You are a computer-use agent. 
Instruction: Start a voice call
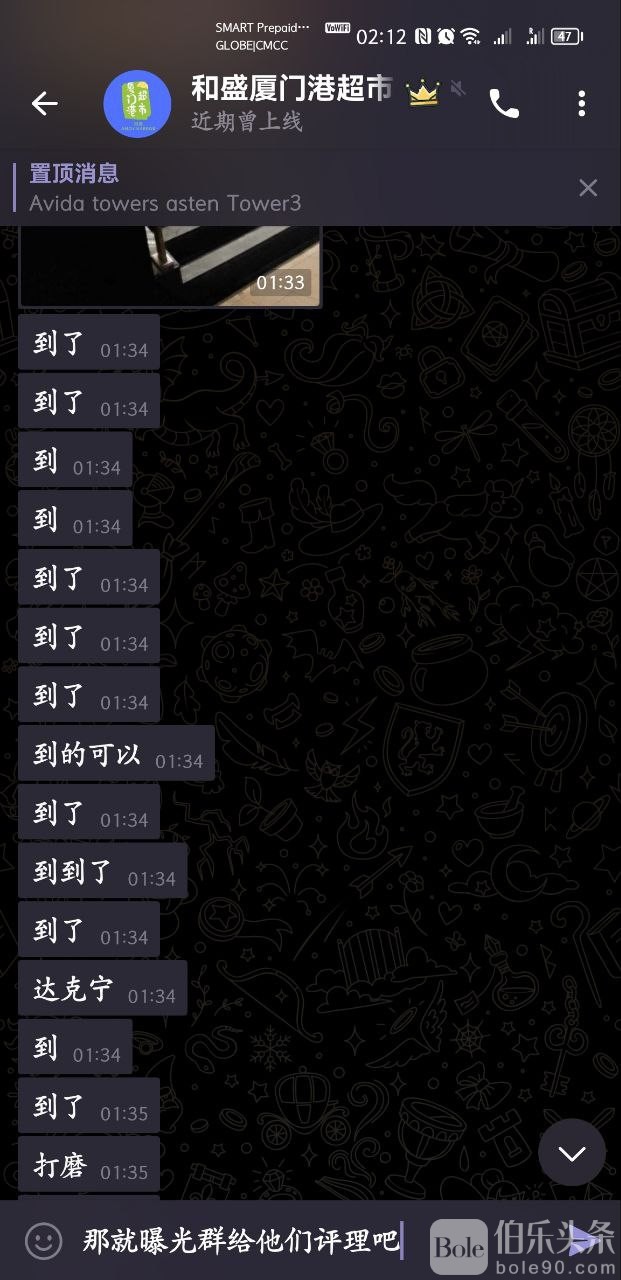point(504,103)
